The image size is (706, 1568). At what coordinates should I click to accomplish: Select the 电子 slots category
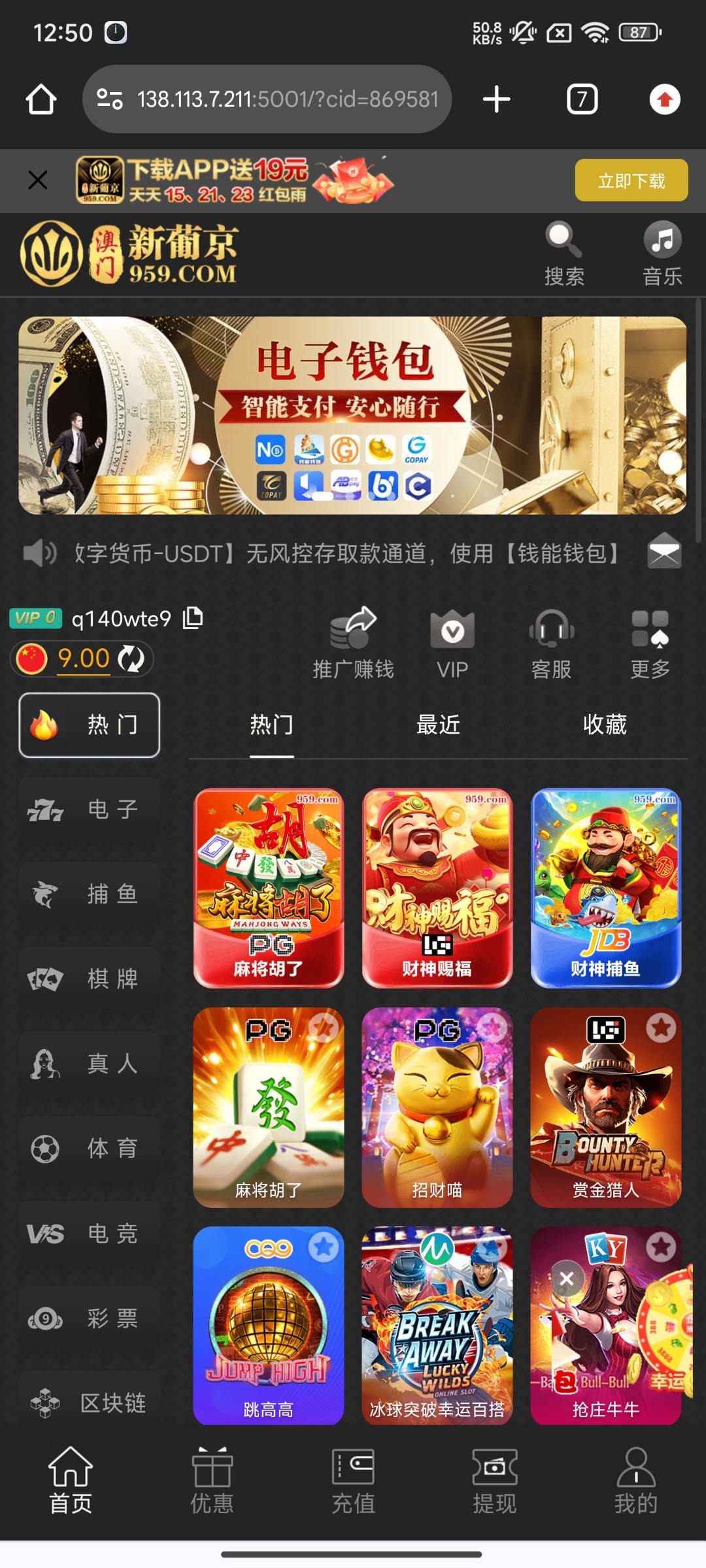[x=90, y=810]
